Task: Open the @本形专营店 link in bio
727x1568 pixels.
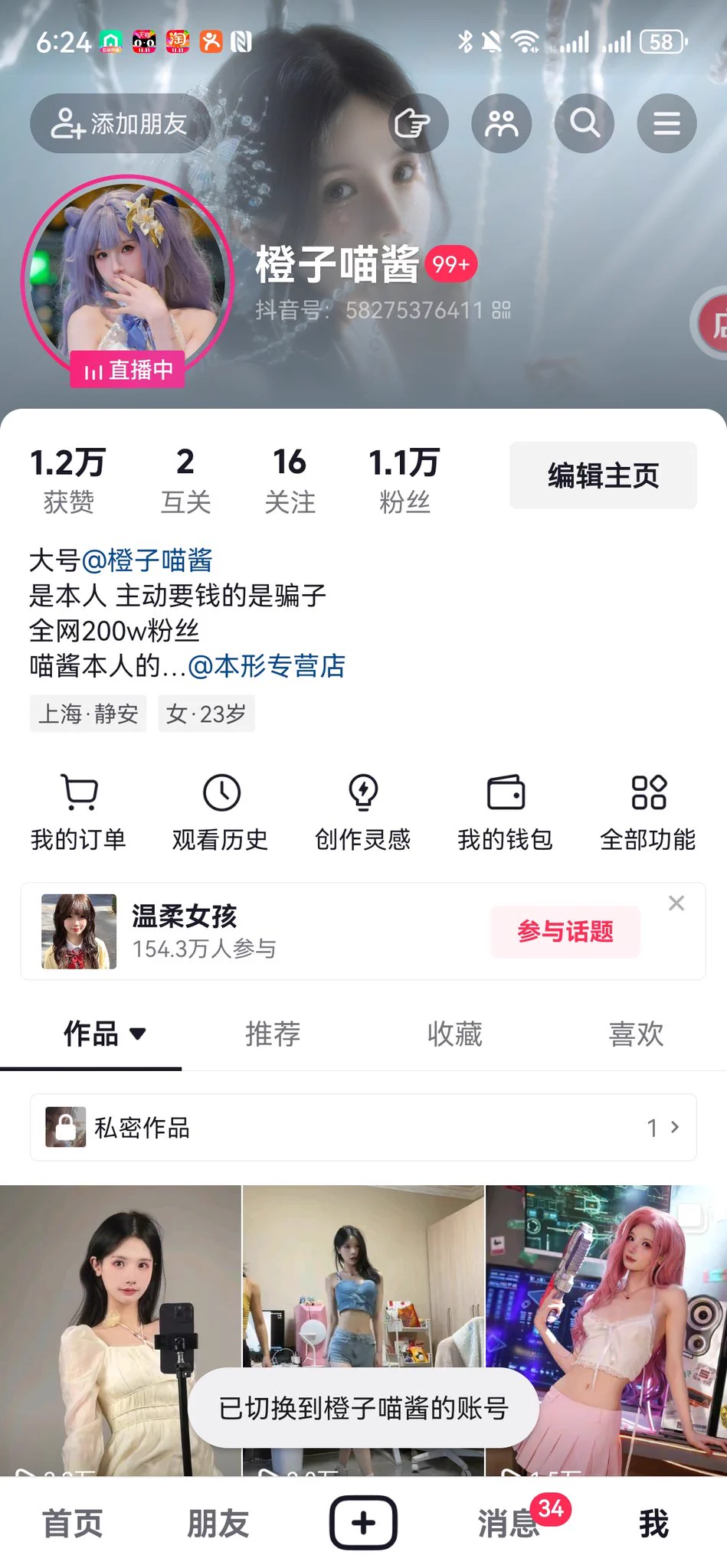Action: tap(267, 667)
